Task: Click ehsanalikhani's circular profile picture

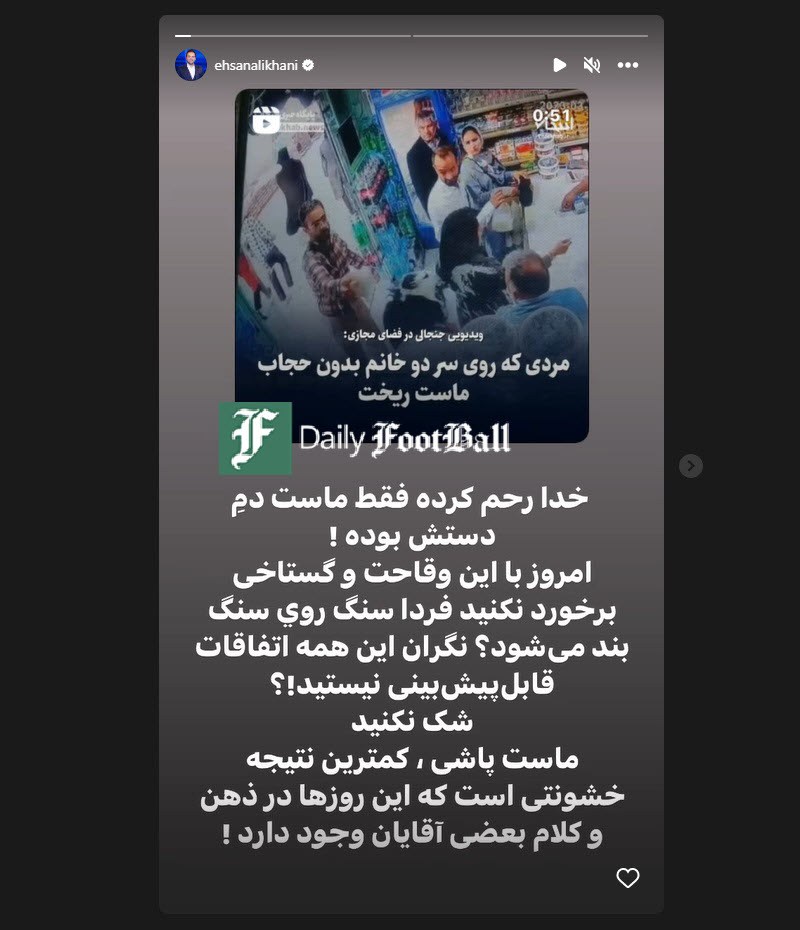Action: pyautogui.click(x=191, y=65)
